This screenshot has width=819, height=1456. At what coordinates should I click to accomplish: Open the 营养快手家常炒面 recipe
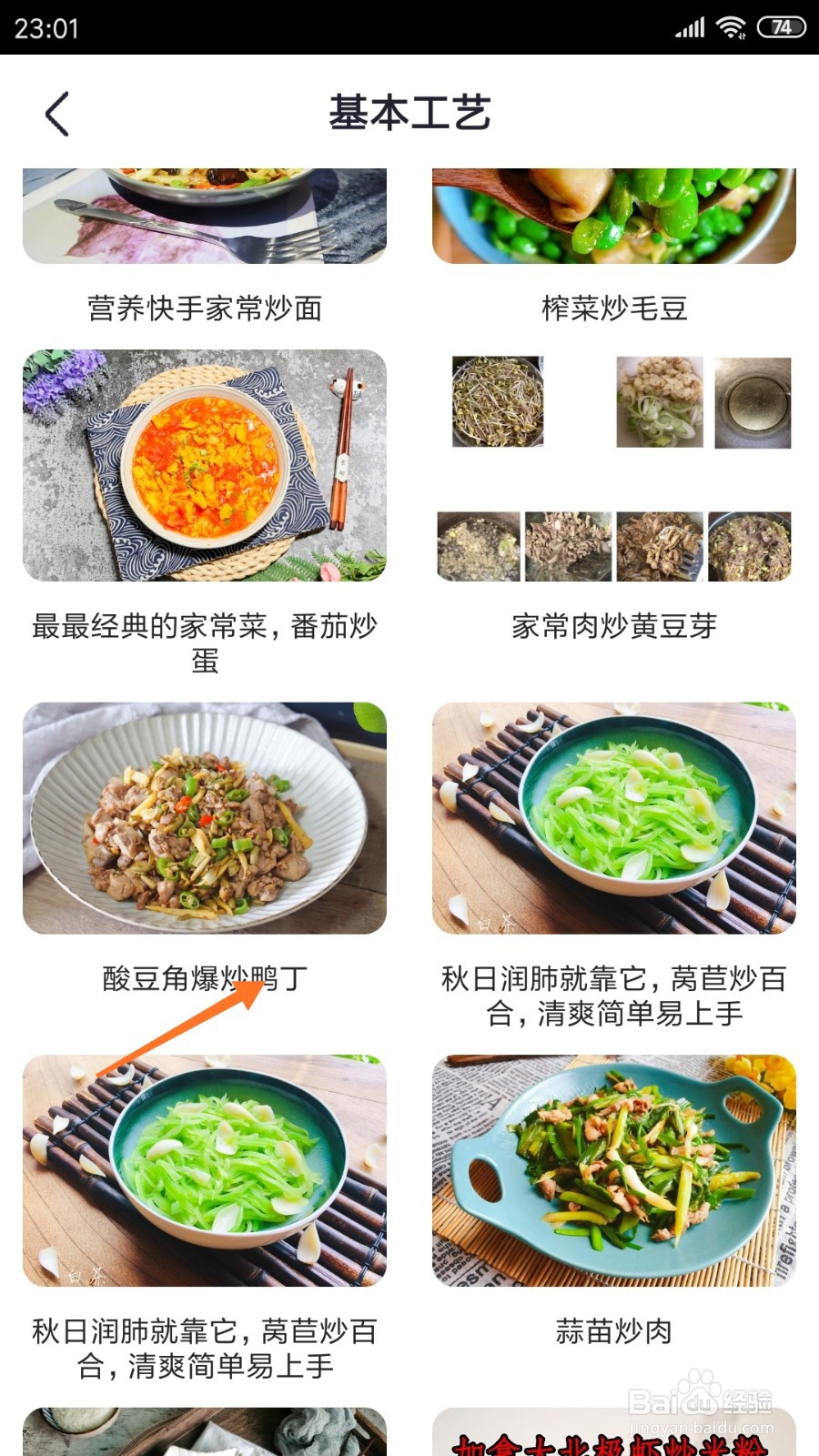pyautogui.click(x=205, y=309)
